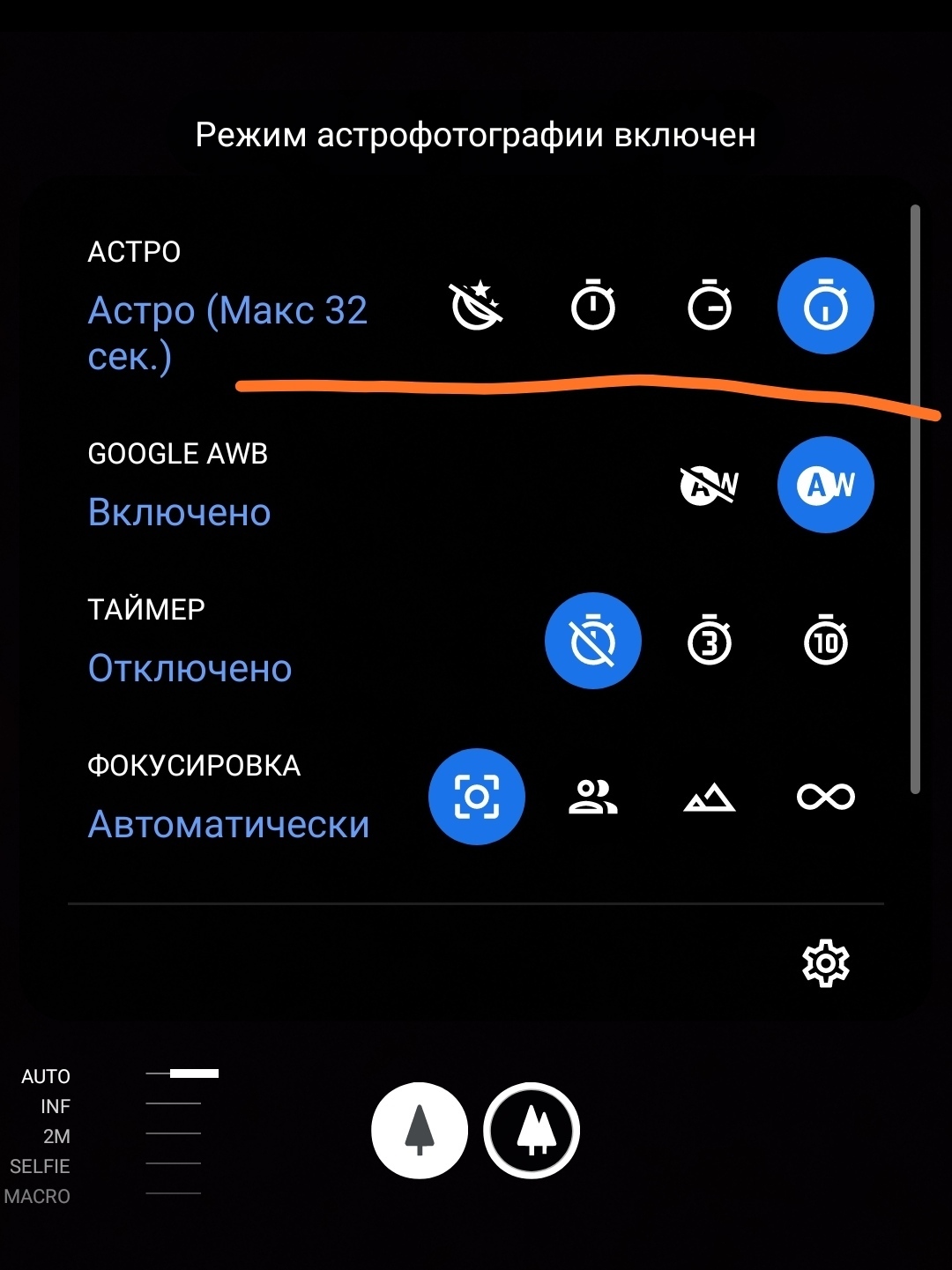Viewport: 952px width, 1270px height.
Task: Switch to single tree lens button
Action: coord(420,1131)
